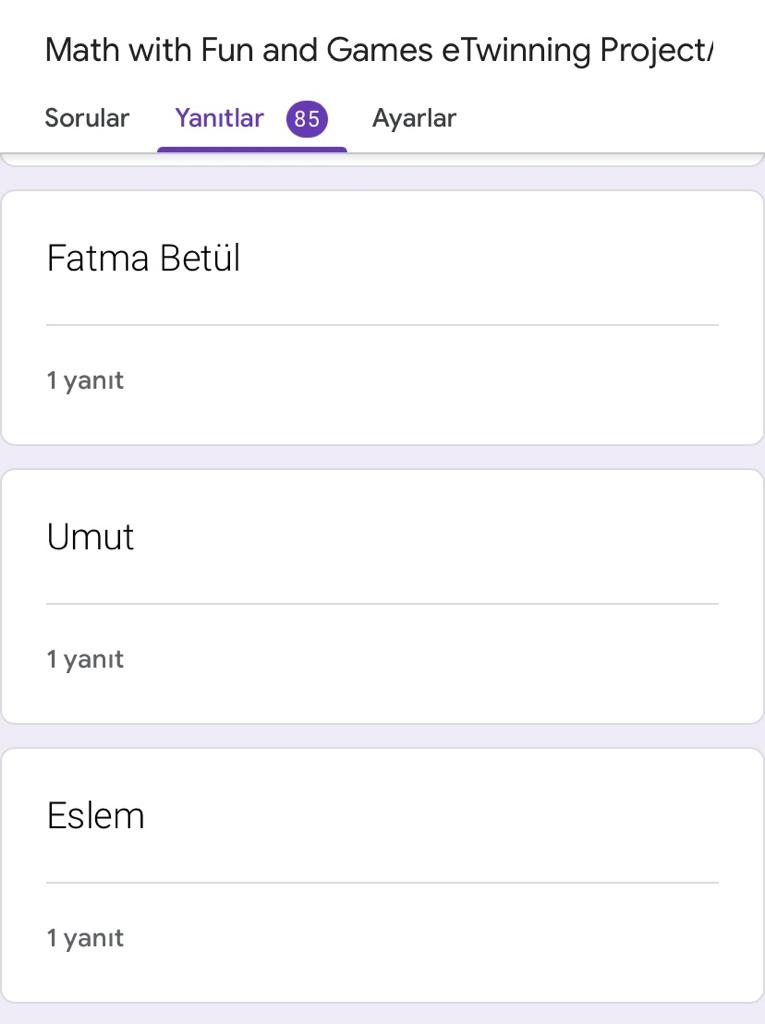View 1 yanıt under Eslem
765x1024 pixels.
[x=85, y=937]
